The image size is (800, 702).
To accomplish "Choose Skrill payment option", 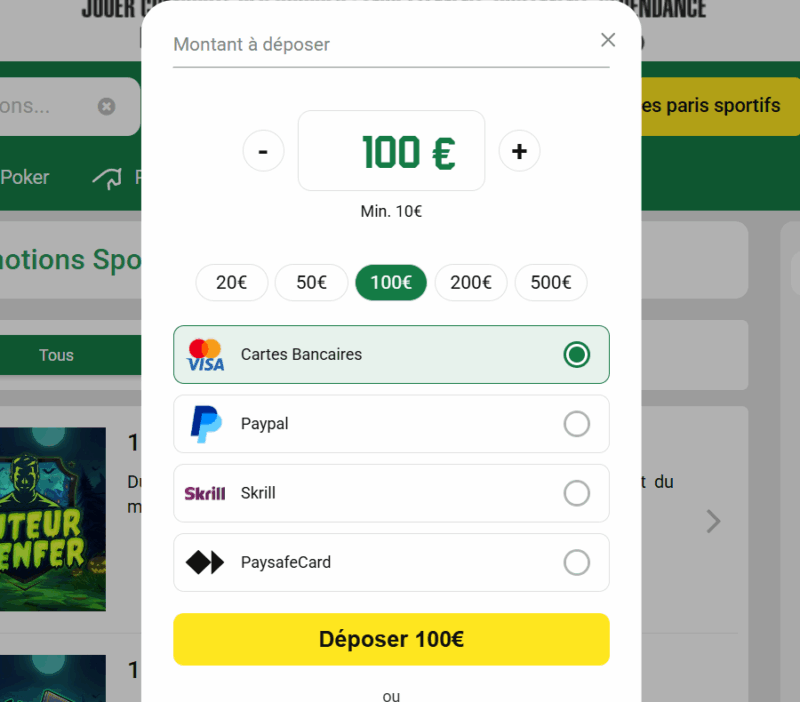I will pyautogui.click(x=391, y=493).
